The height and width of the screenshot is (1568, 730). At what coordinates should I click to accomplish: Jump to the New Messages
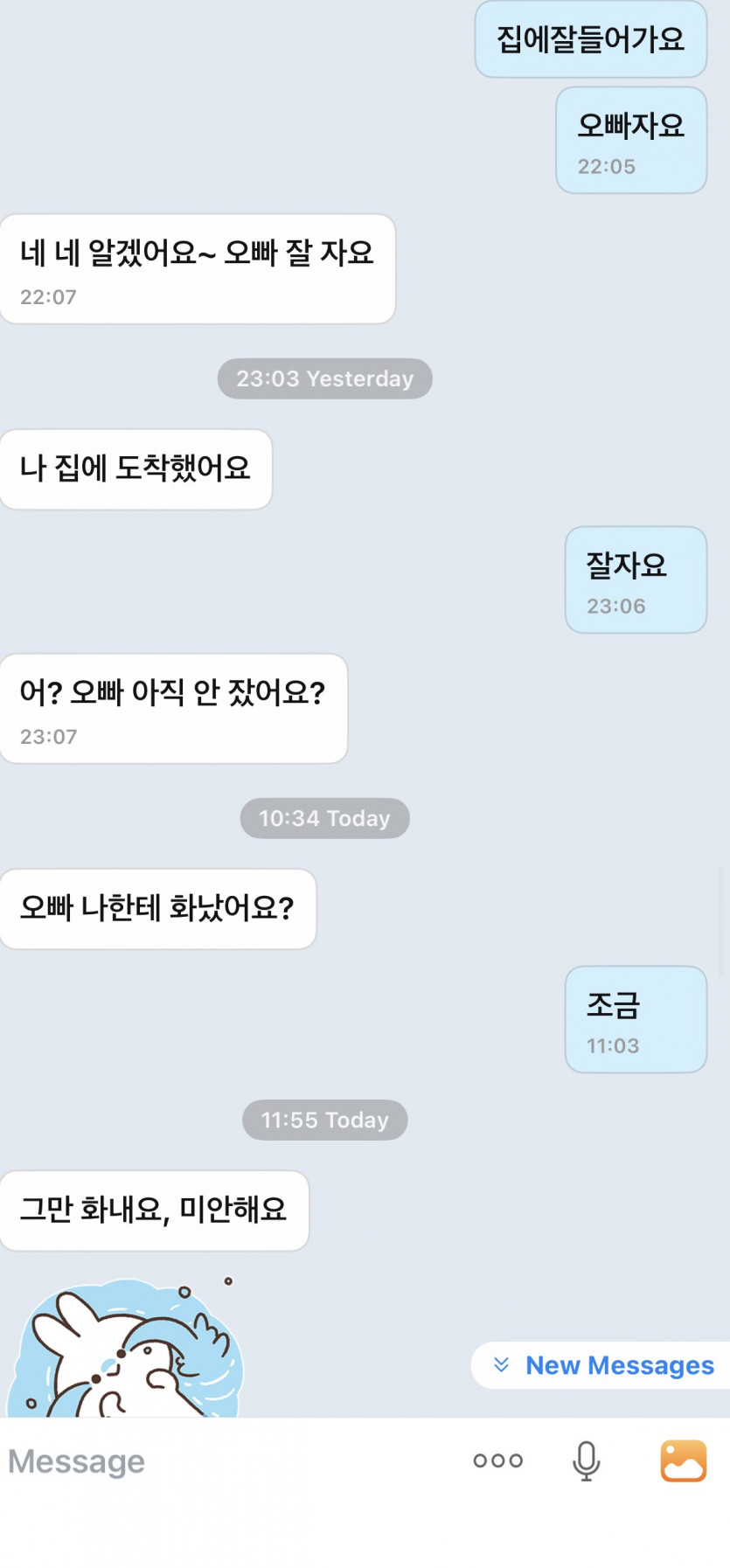click(x=603, y=1365)
